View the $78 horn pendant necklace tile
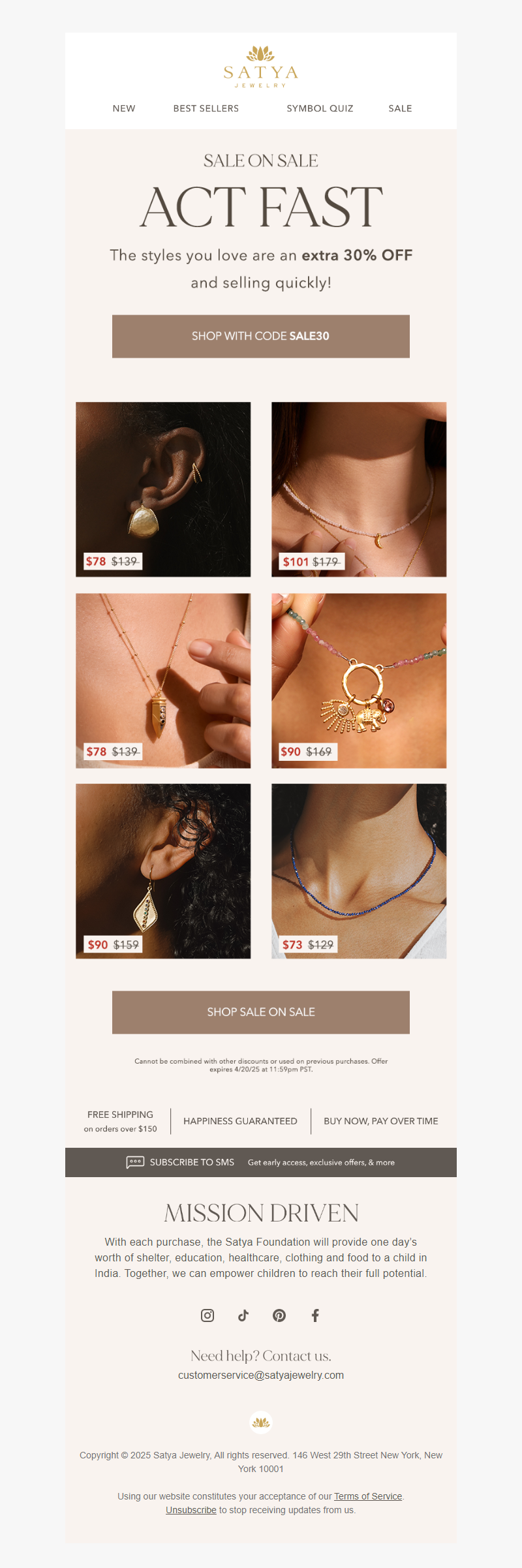The width and height of the screenshot is (522, 1568). 163,681
